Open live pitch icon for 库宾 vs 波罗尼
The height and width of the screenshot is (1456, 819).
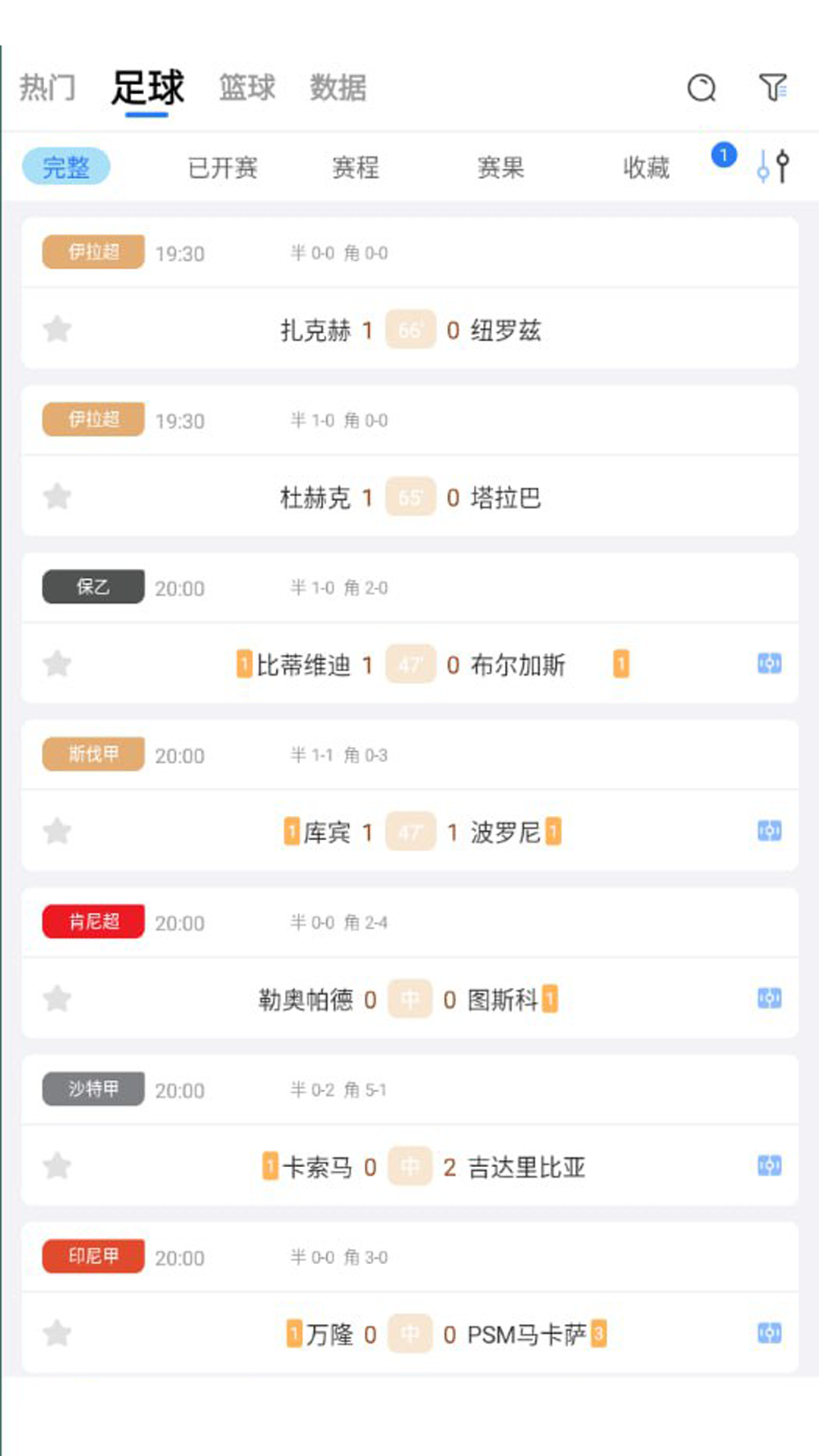click(769, 831)
